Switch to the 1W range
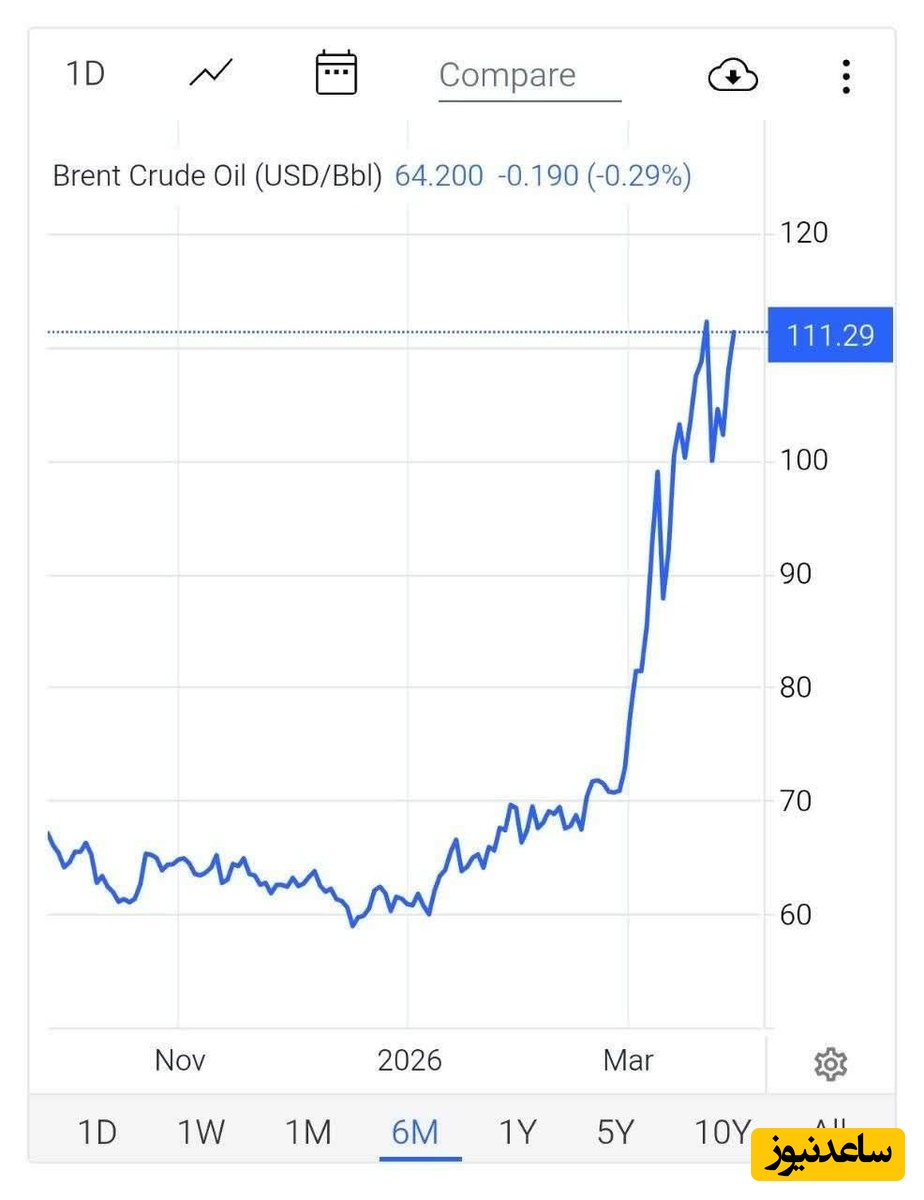The image size is (924, 1200). [x=201, y=1132]
